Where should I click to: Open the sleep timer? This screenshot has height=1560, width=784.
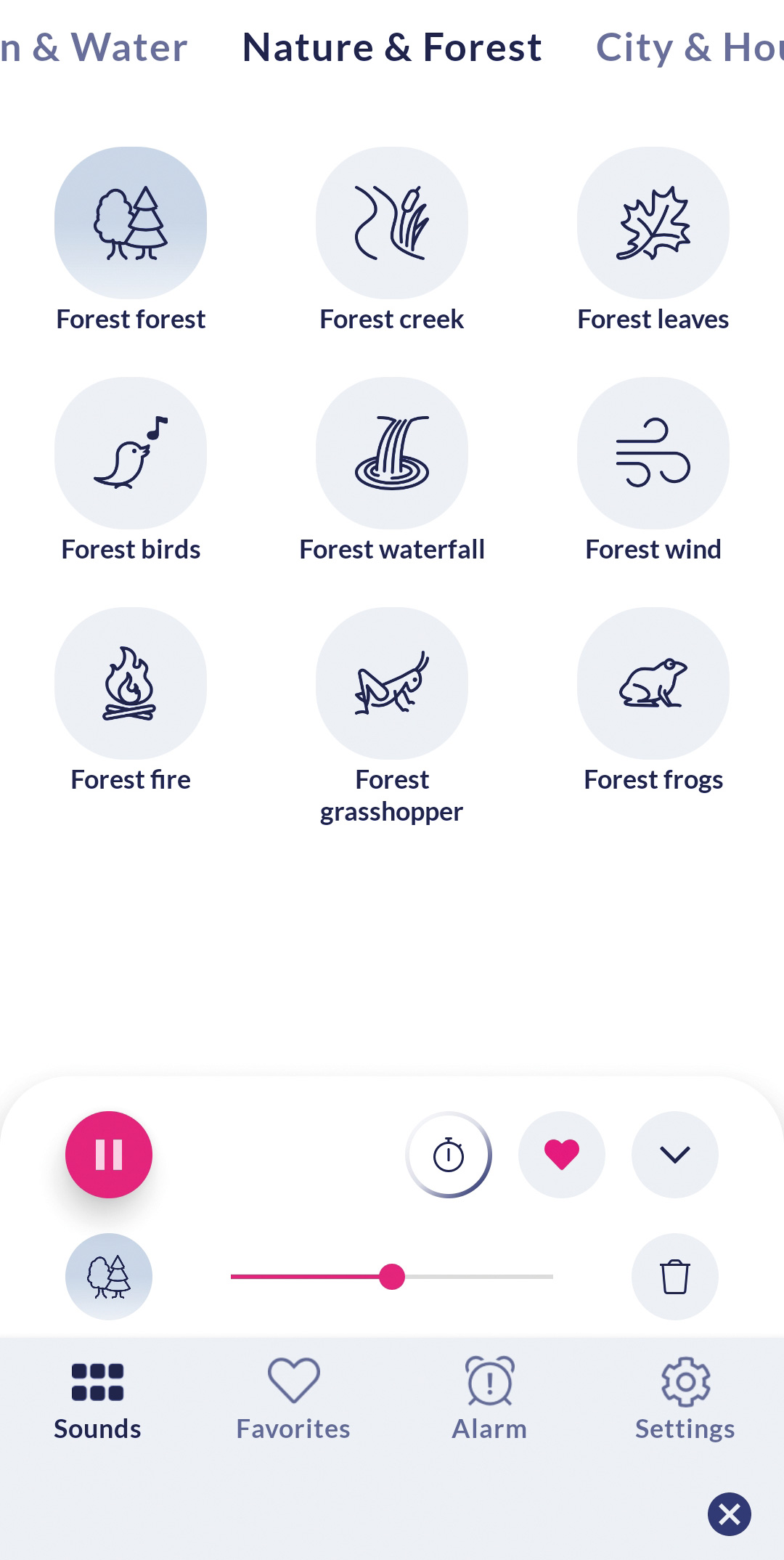[449, 1154]
